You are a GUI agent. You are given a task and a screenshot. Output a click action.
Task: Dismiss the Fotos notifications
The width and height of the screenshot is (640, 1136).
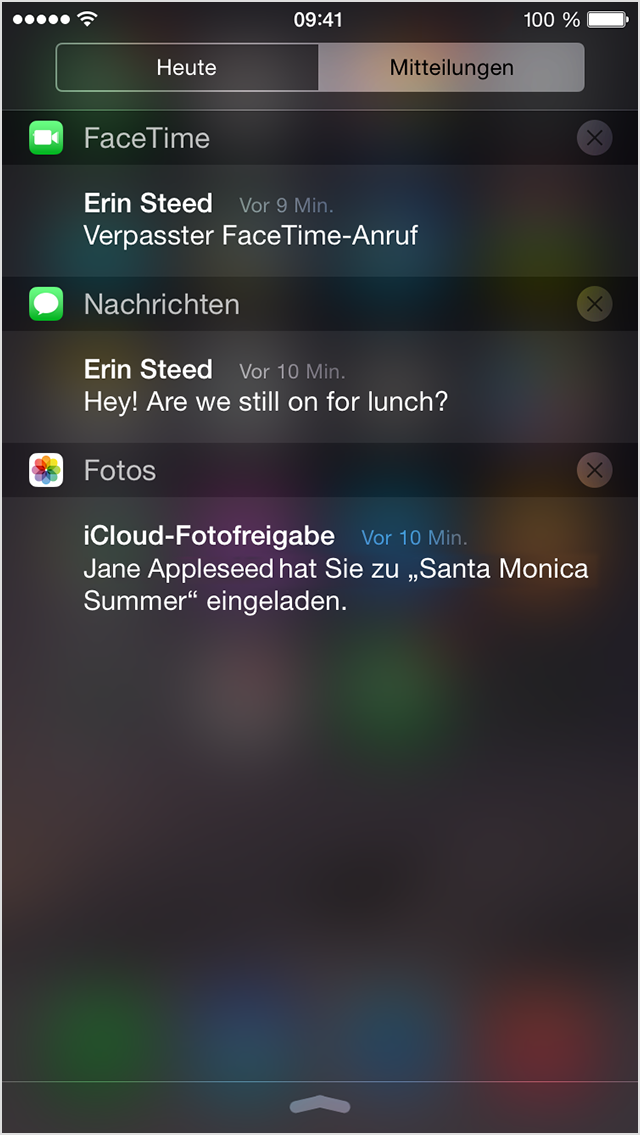click(595, 470)
